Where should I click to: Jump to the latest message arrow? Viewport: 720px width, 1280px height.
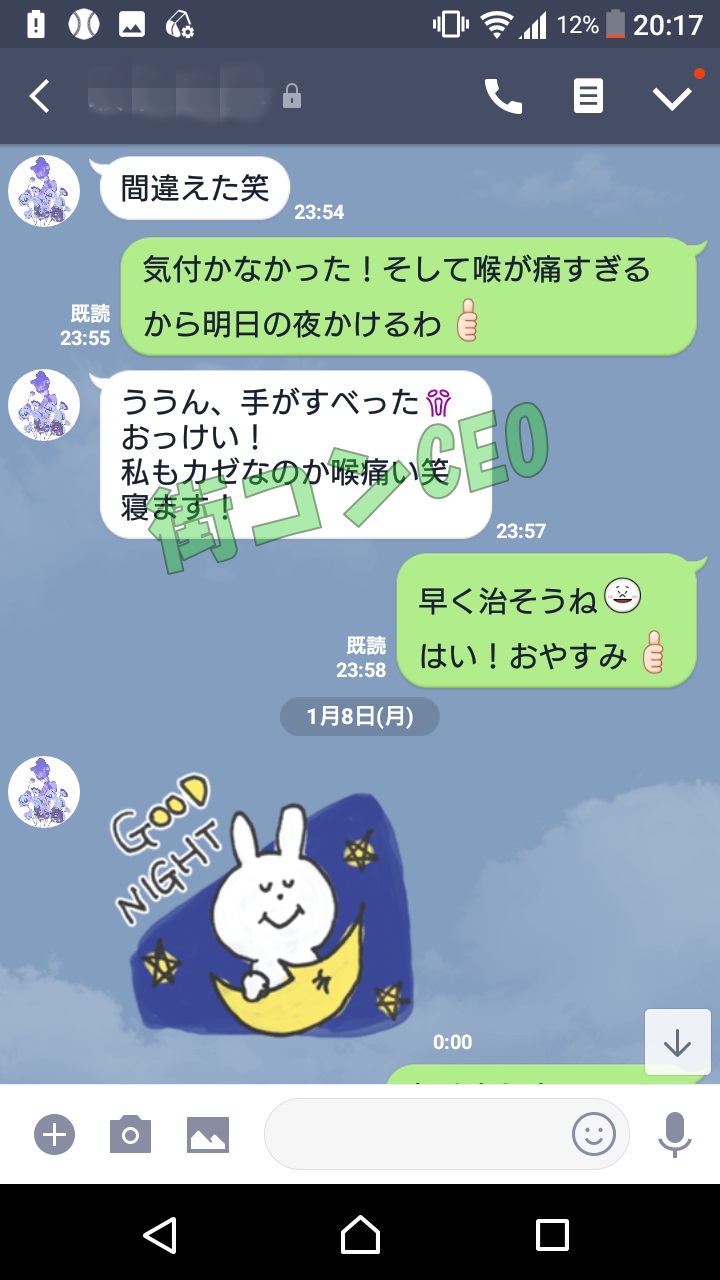click(677, 1043)
